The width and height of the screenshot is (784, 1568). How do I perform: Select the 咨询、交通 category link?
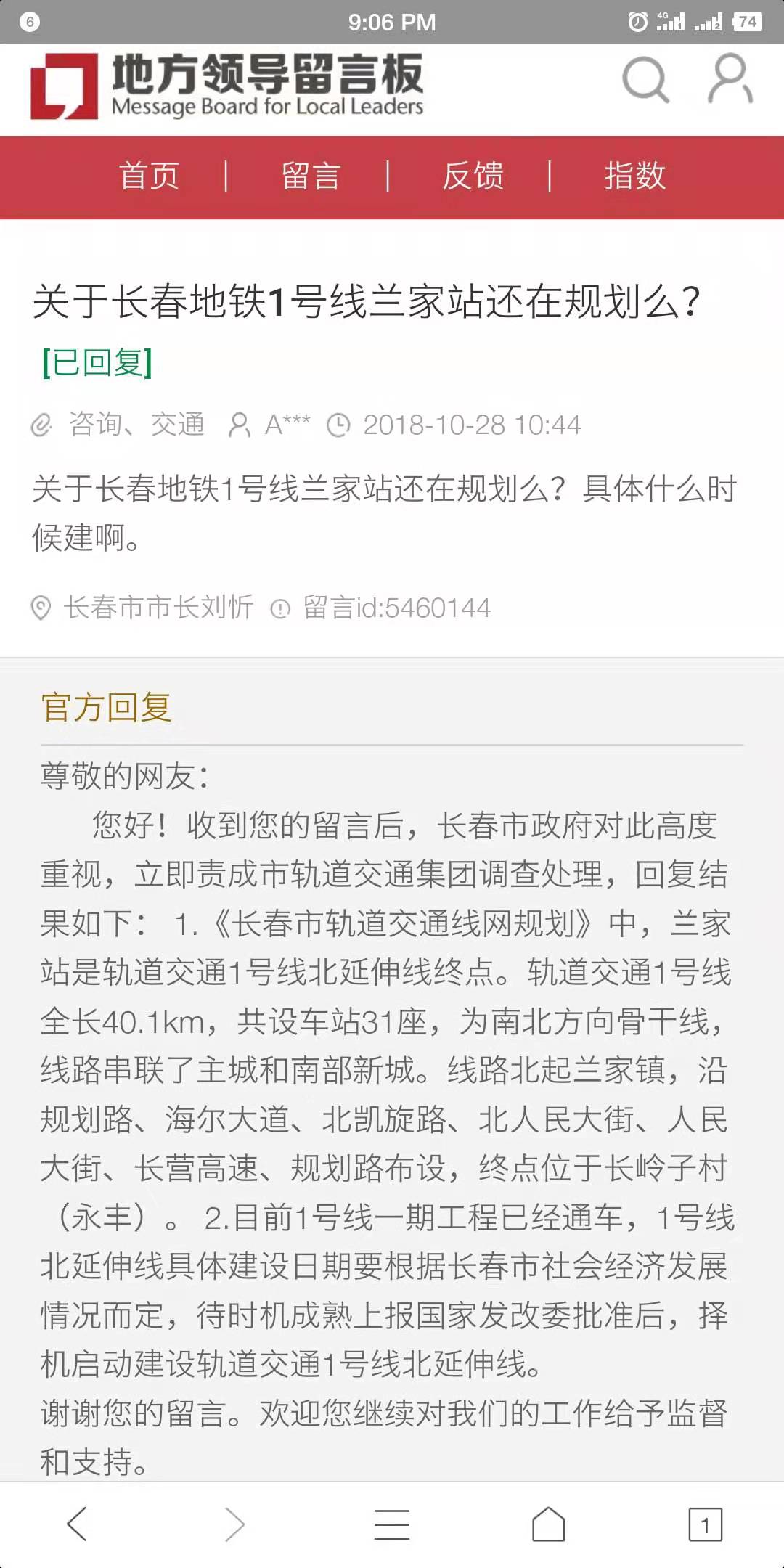(x=137, y=424)
